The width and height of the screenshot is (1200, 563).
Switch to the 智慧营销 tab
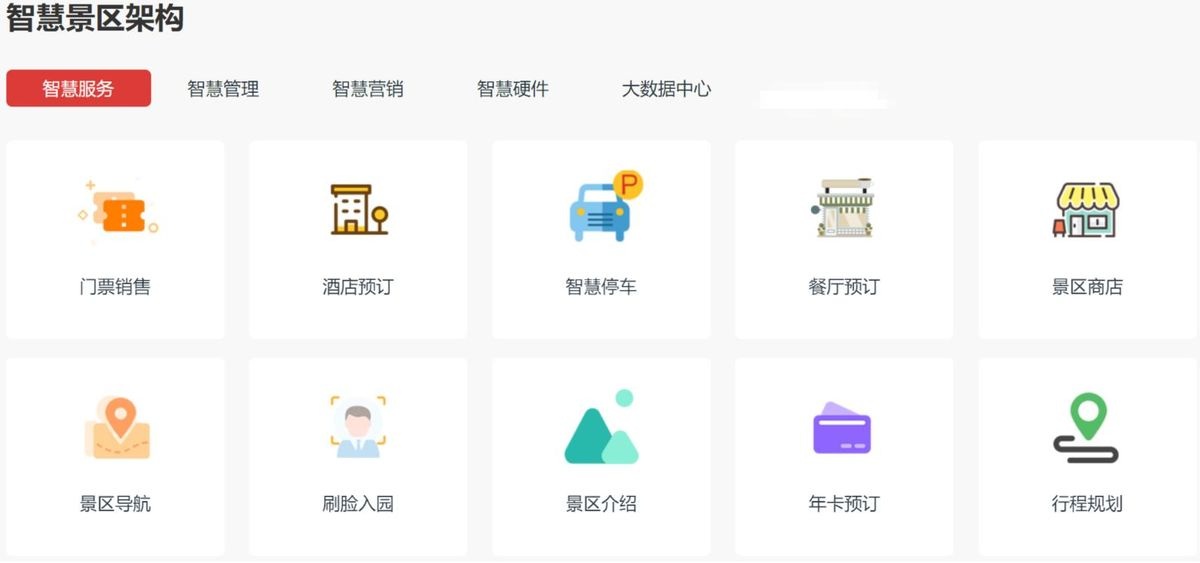coord(368,89)
